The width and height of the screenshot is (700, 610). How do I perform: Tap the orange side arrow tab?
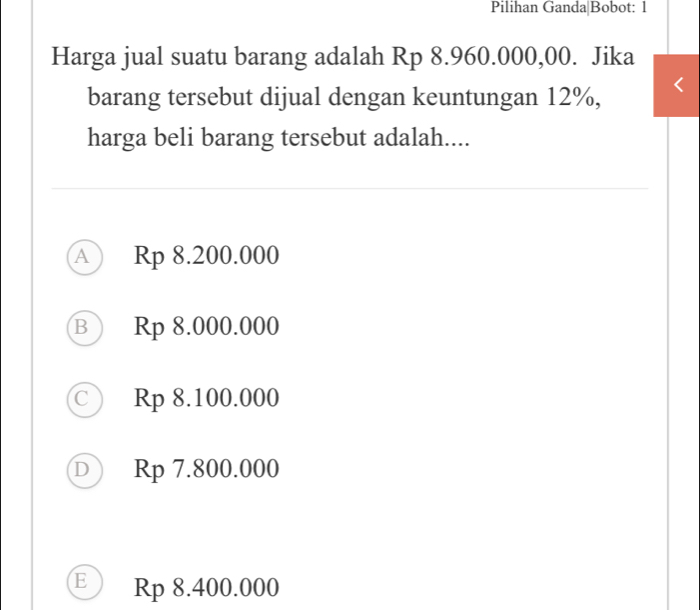(x=677, y=88)
